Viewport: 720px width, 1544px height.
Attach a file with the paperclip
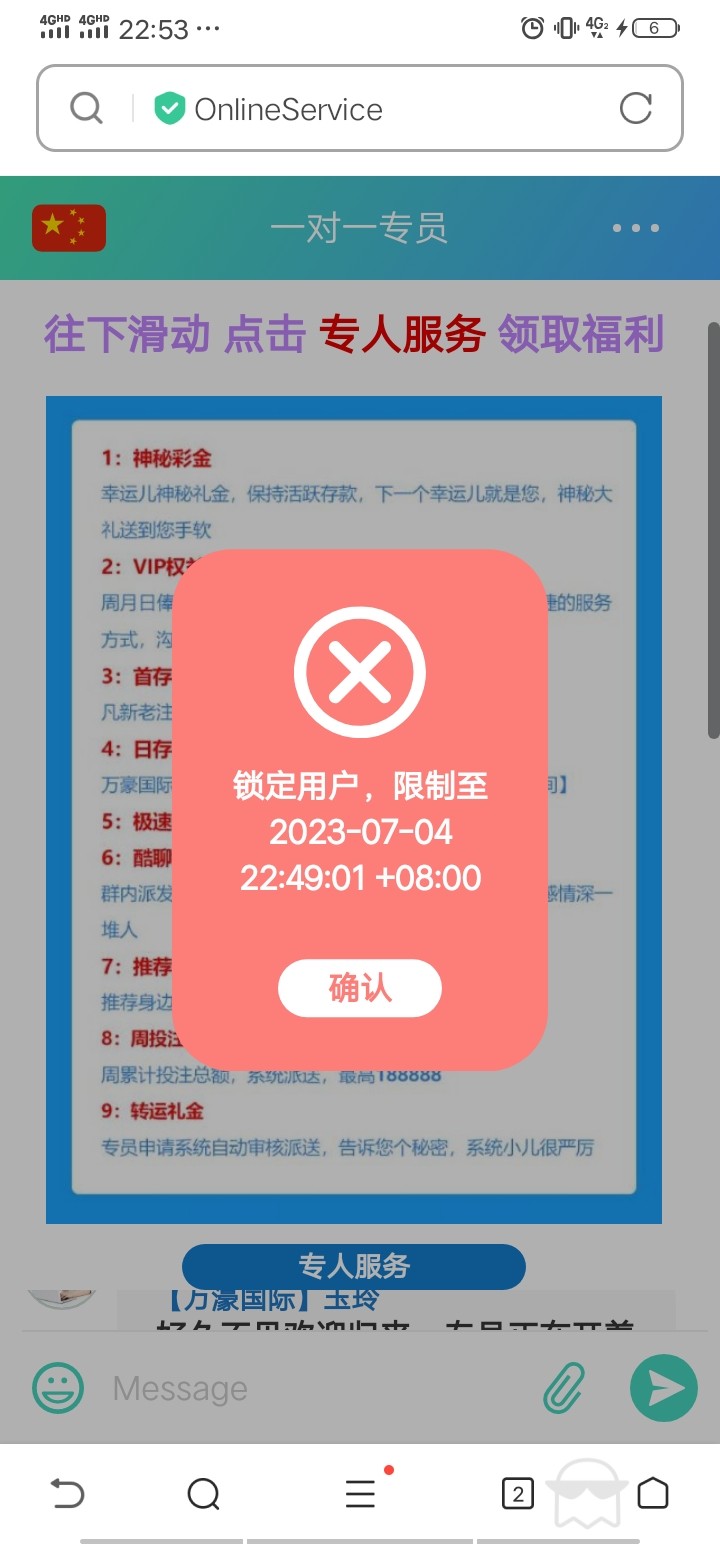563,1388
